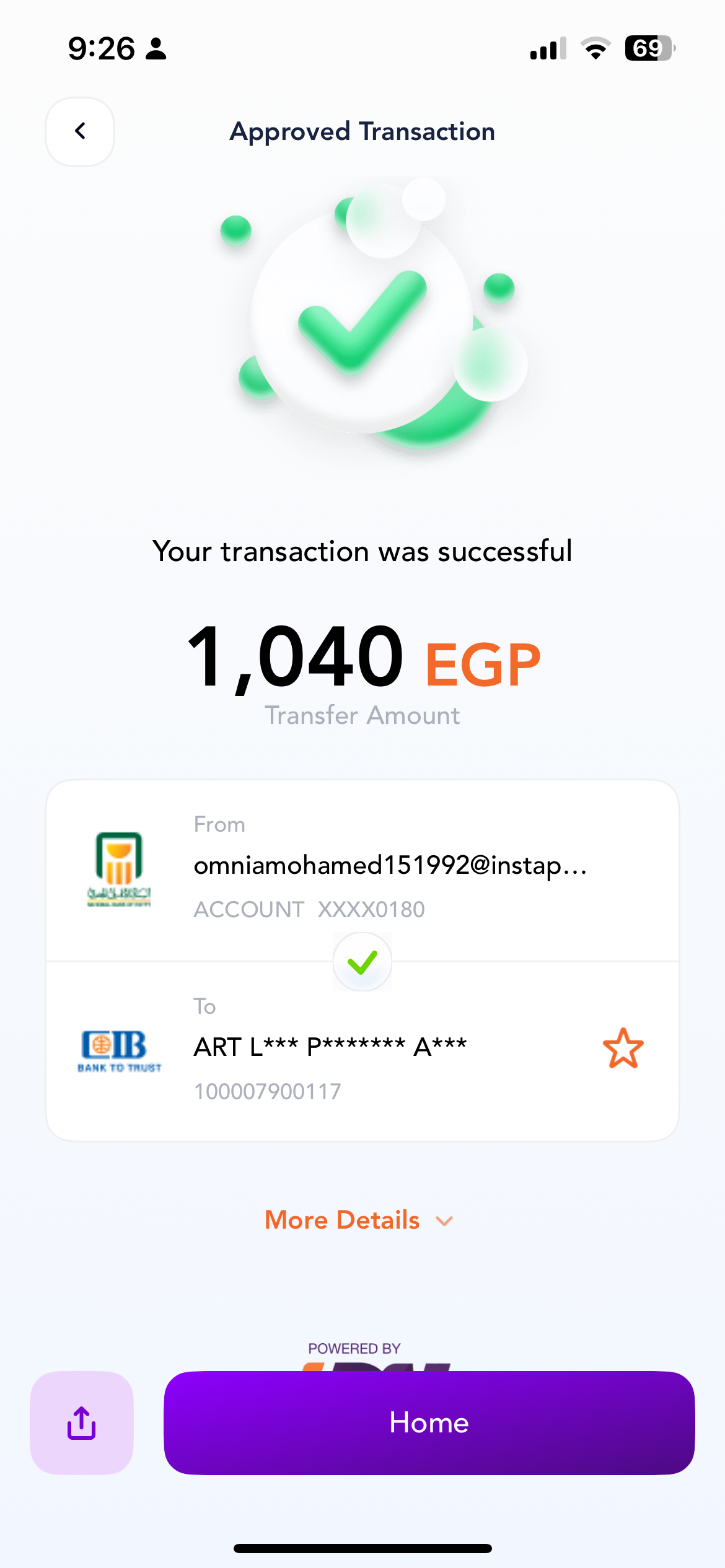
Task: Share the transaction receipt
Action: (82, 1423)
